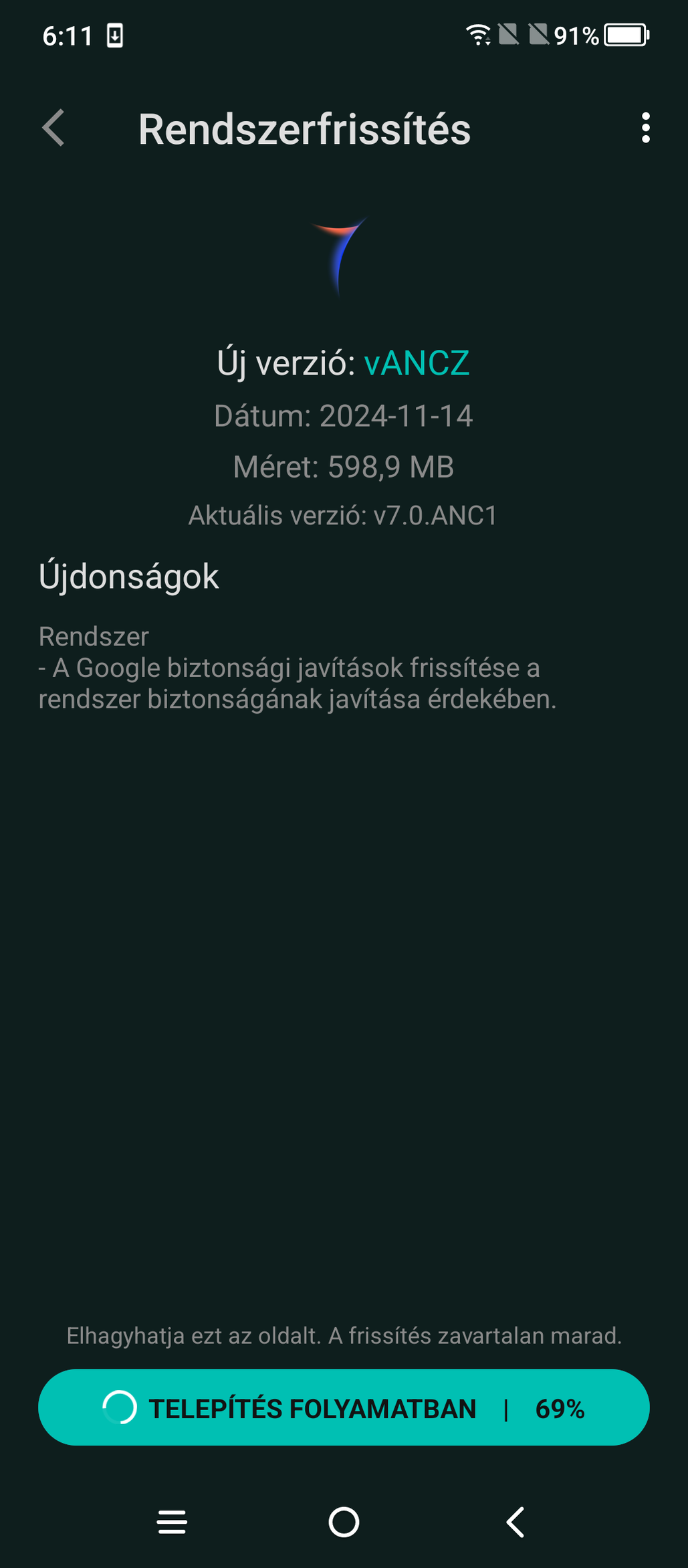
Task: Open the three-dot overflow menu
Action: pos(645,128)
